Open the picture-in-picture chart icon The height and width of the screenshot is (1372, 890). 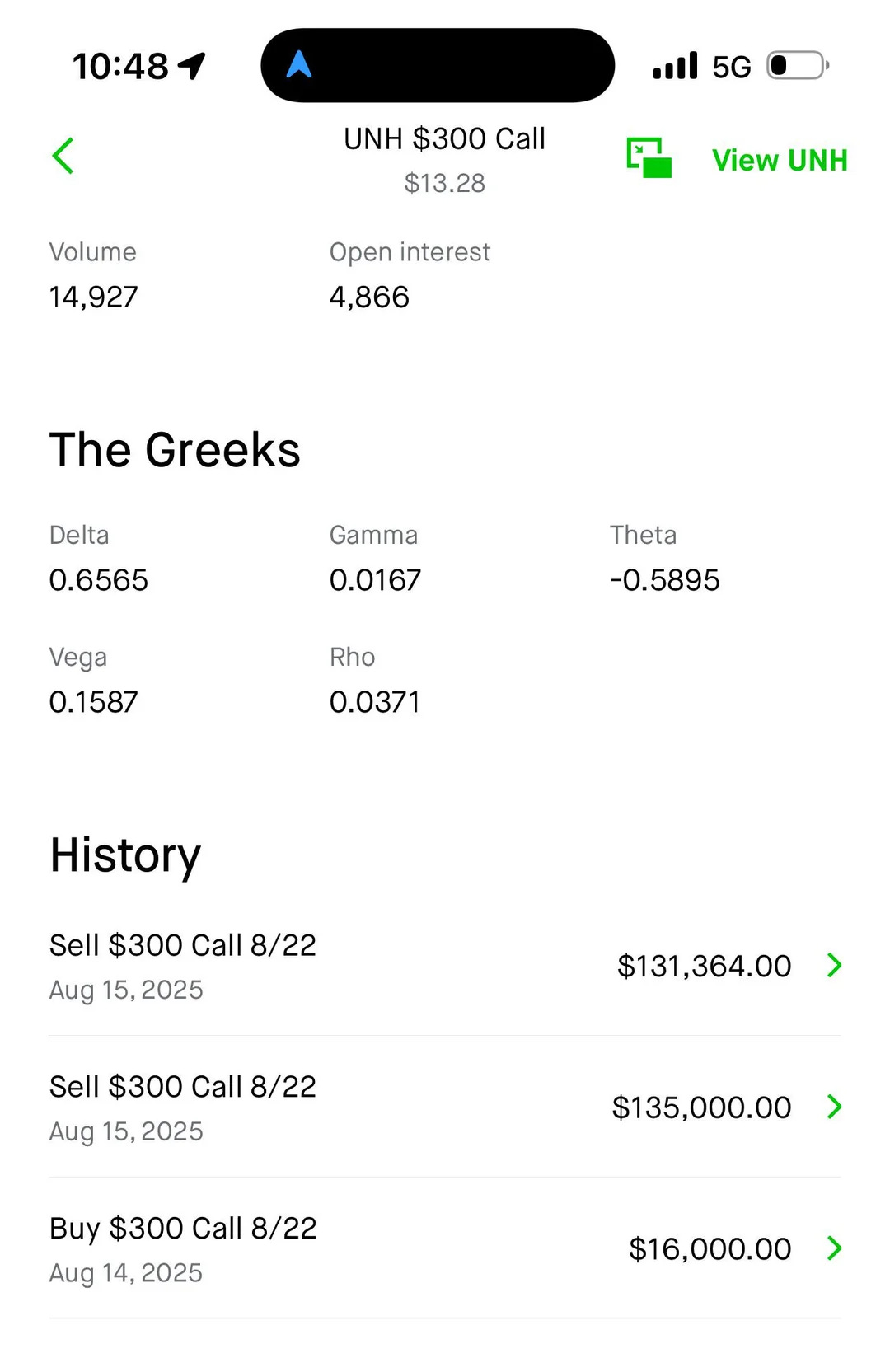coord(649,157)
